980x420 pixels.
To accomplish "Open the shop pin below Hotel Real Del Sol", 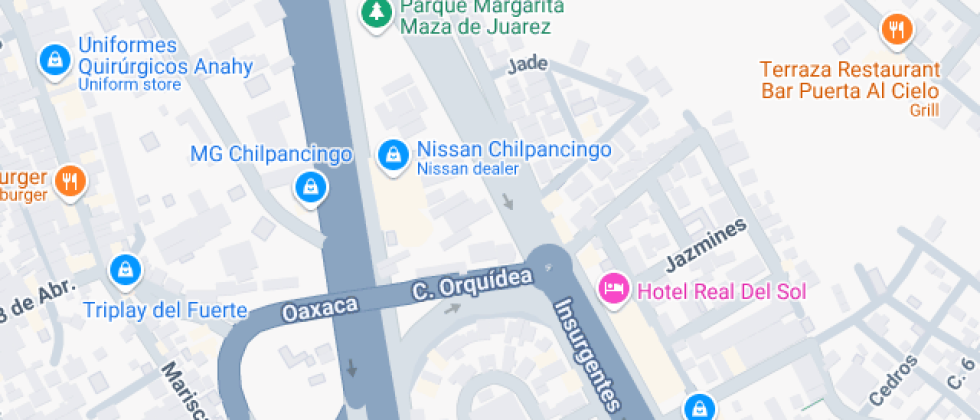I will pyautogui.click(x=698, y=407).
